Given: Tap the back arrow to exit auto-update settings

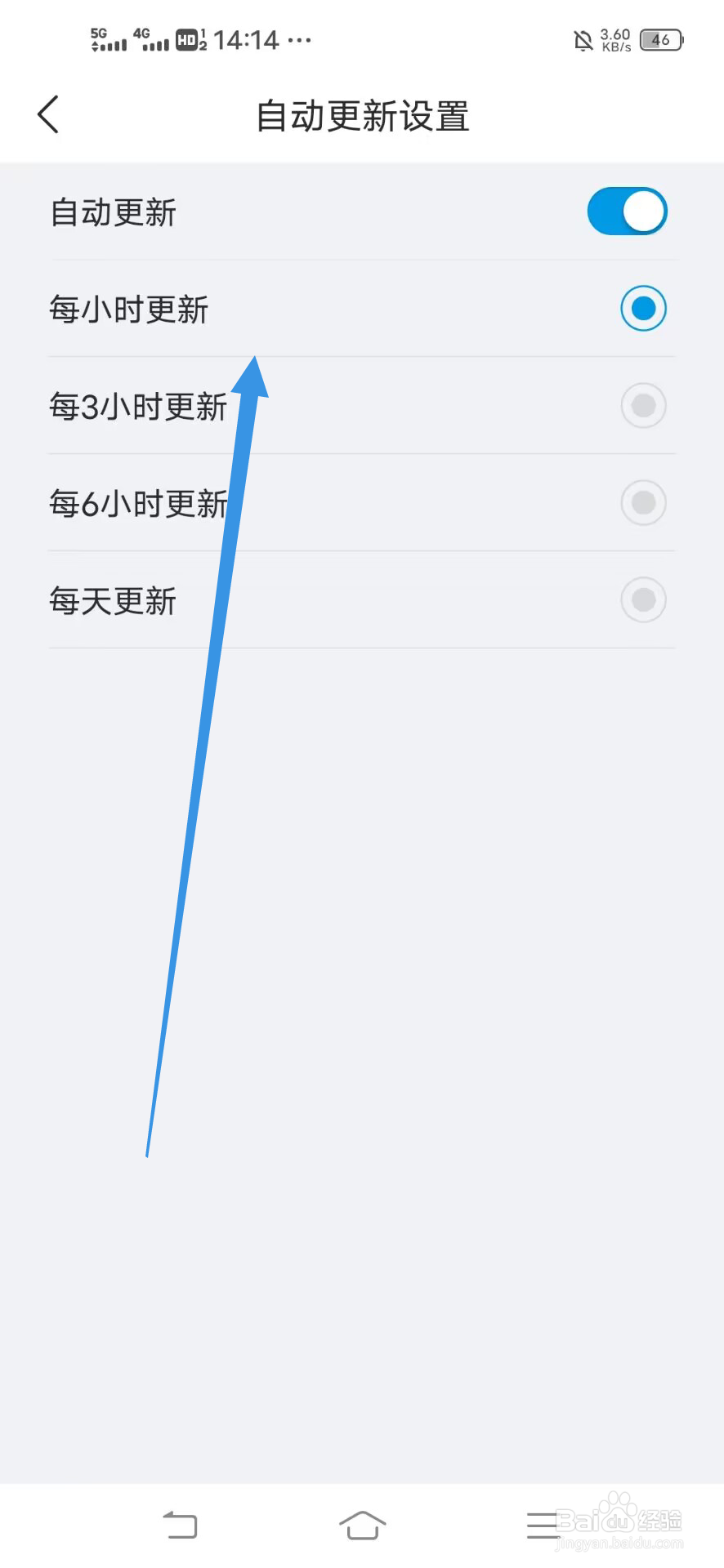Looking at the screenshot, I should 47,114.
